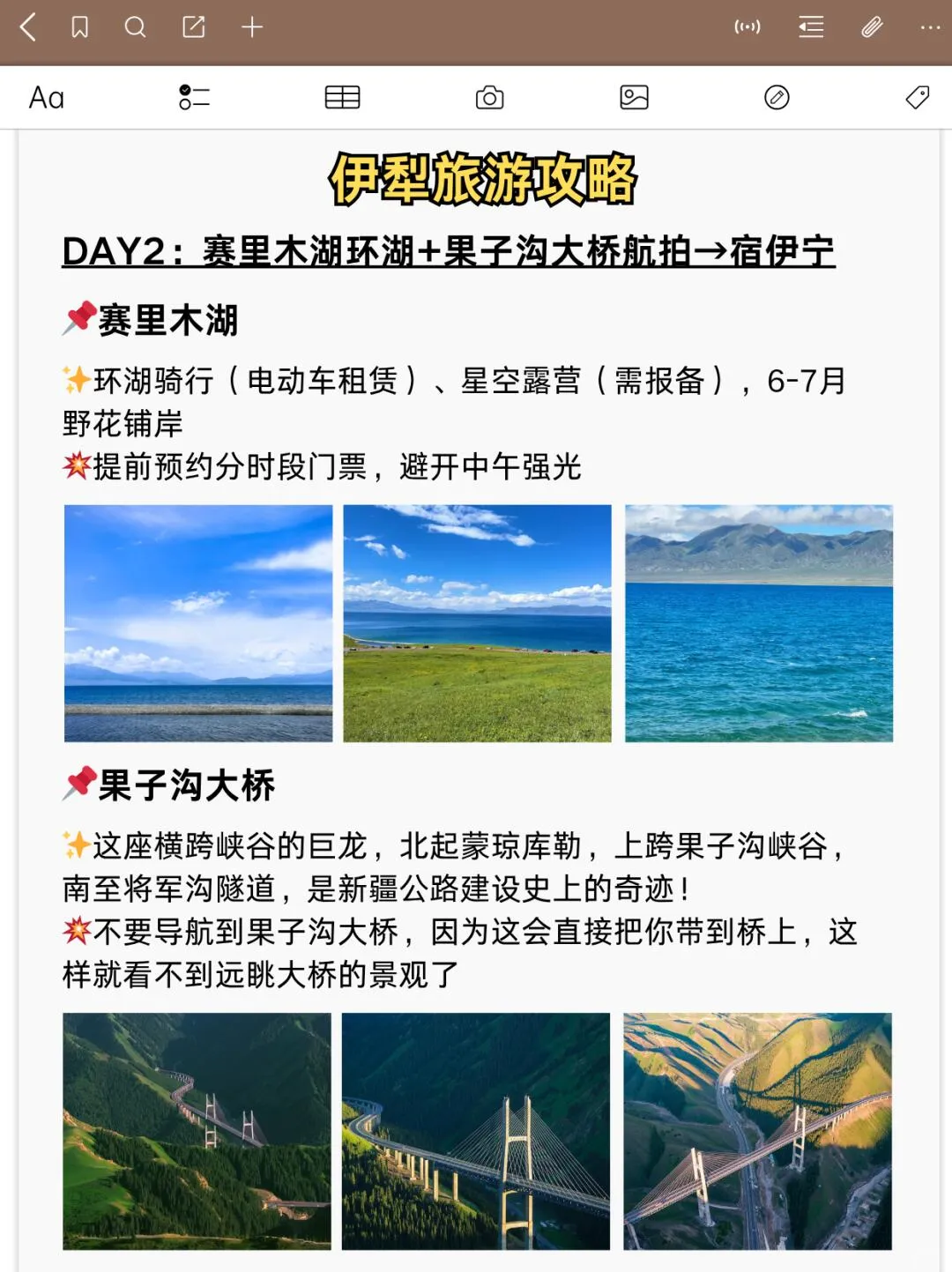
Task: Open the aerial bridge photo on right
Action: (x=758, y=1131)
